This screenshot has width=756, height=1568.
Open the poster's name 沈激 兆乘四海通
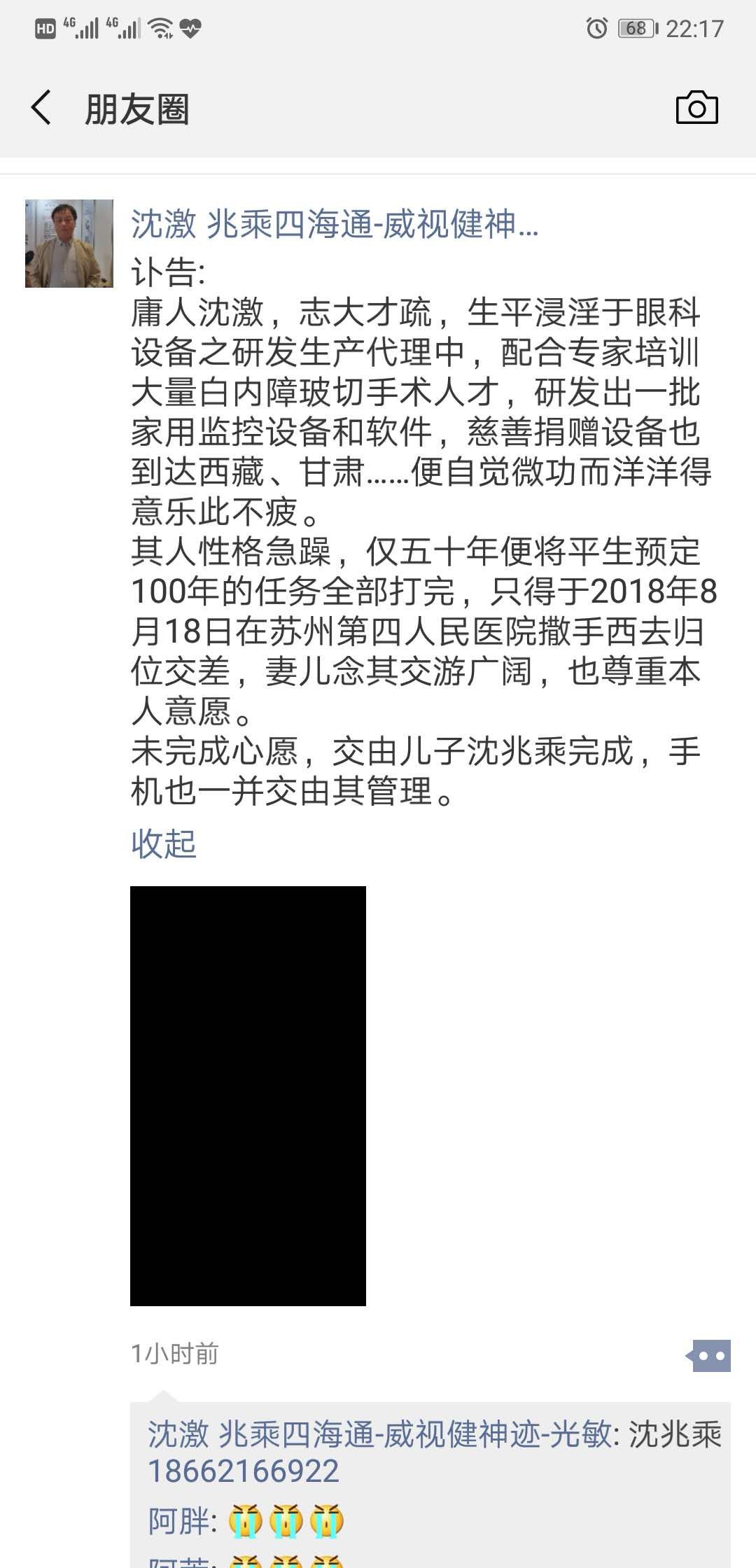[335, 225]
